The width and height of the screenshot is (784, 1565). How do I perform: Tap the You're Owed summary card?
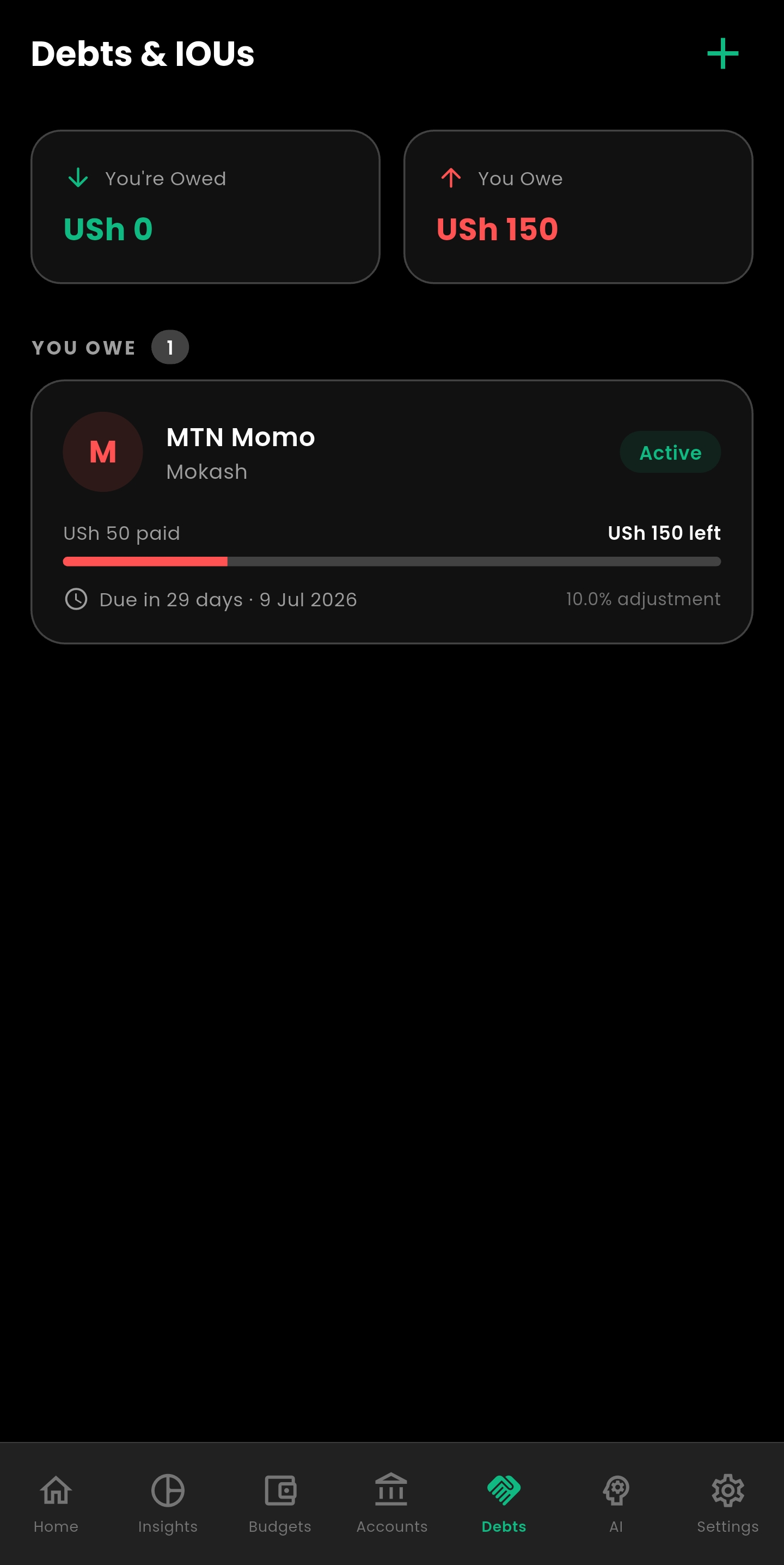point(205,206)
